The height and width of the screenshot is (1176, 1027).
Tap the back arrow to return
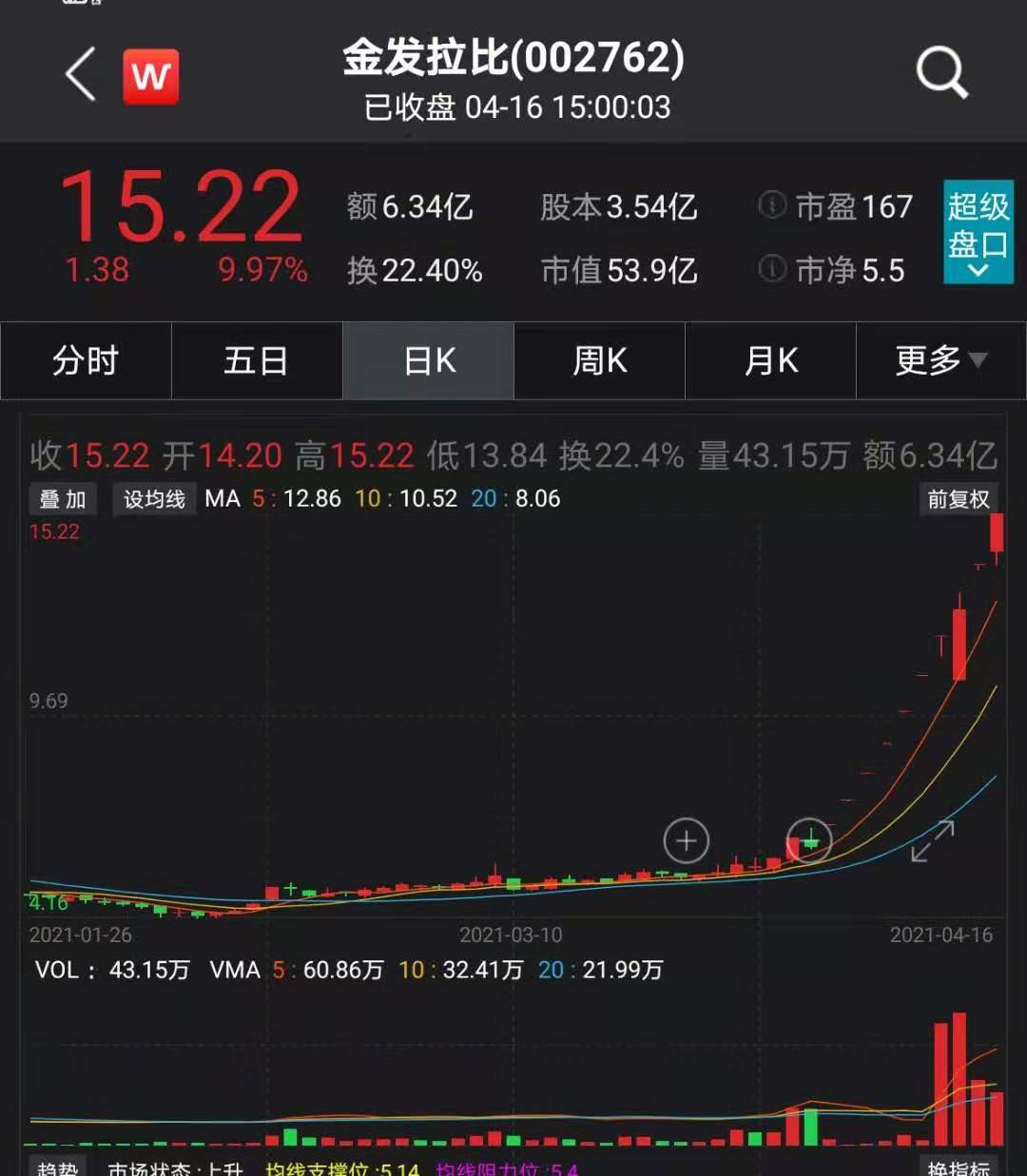[80, 74]
